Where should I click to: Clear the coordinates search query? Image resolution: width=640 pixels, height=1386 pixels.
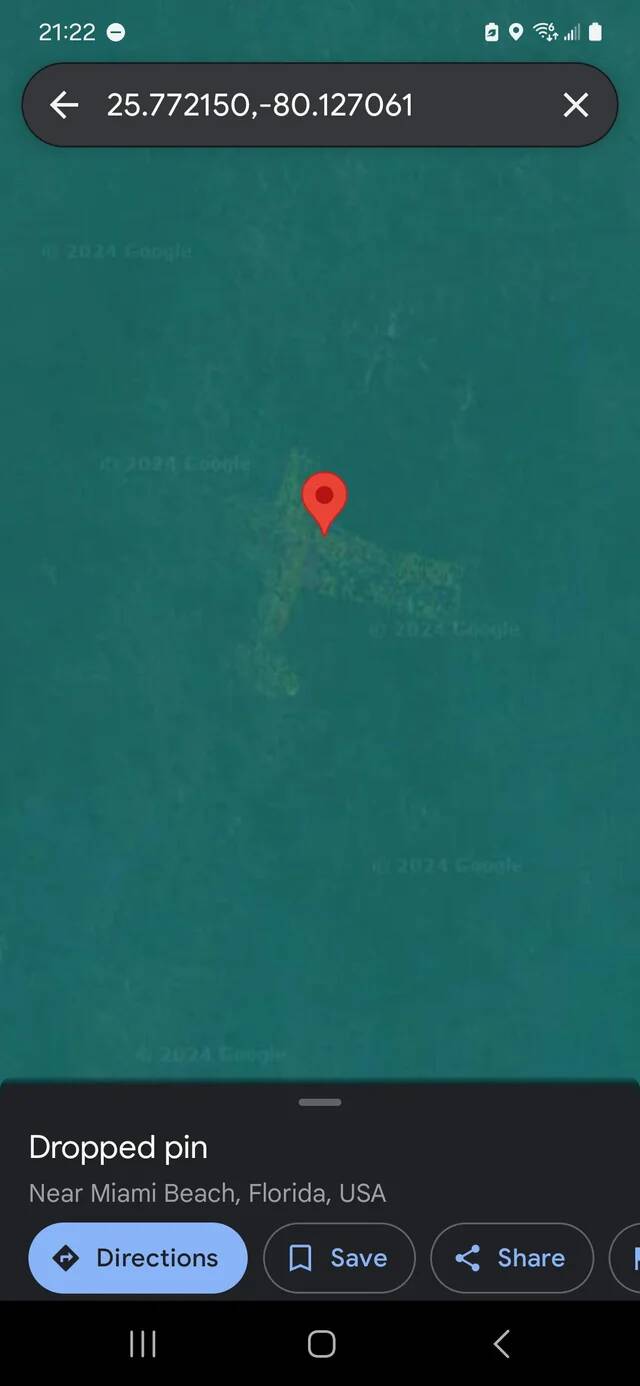(x=576, y=105)
